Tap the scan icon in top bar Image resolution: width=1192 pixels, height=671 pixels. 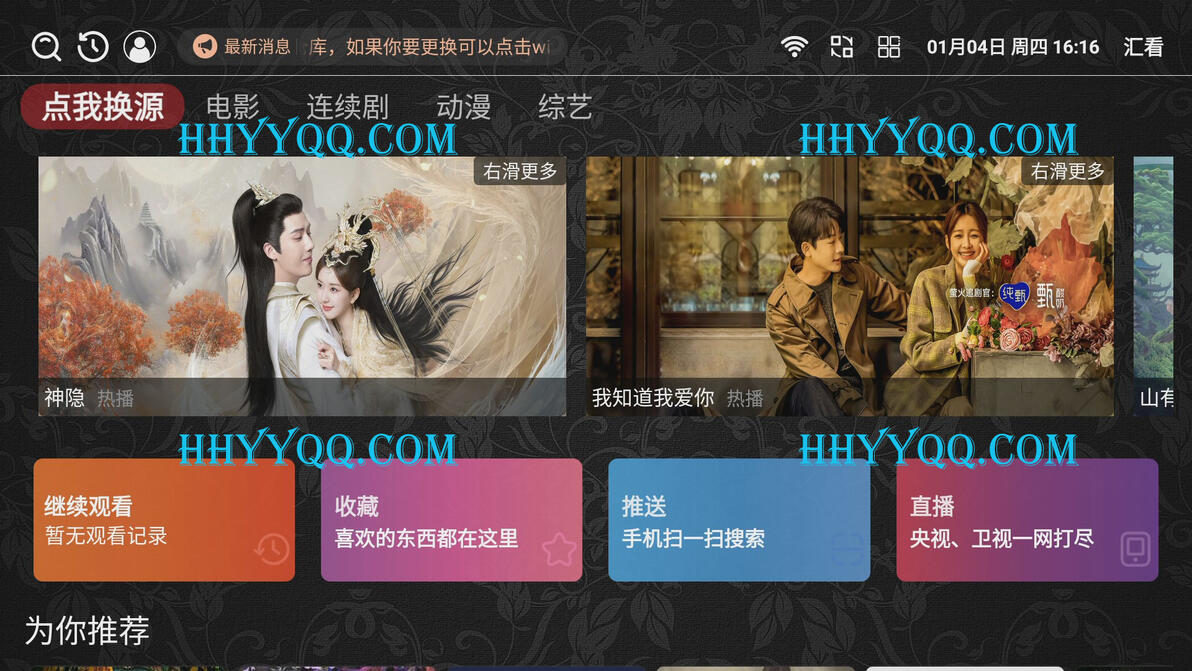point(841,46)
